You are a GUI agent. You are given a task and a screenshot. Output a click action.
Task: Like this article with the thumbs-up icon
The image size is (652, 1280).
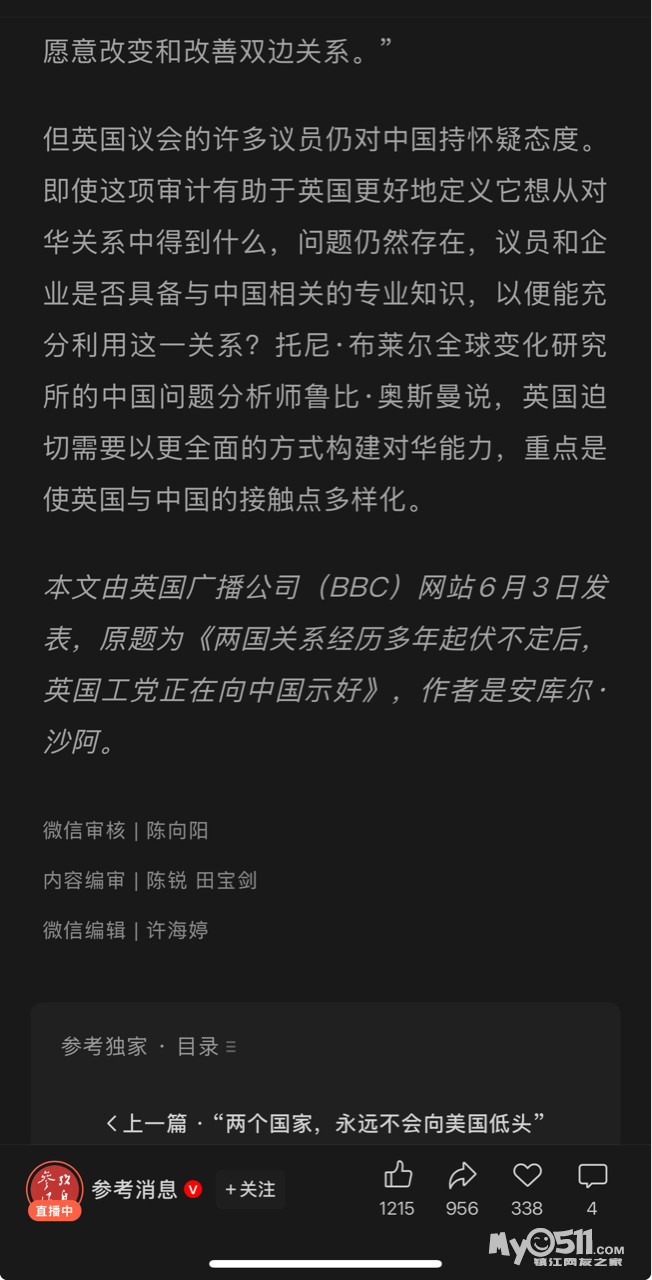(x=397, y=1175)
